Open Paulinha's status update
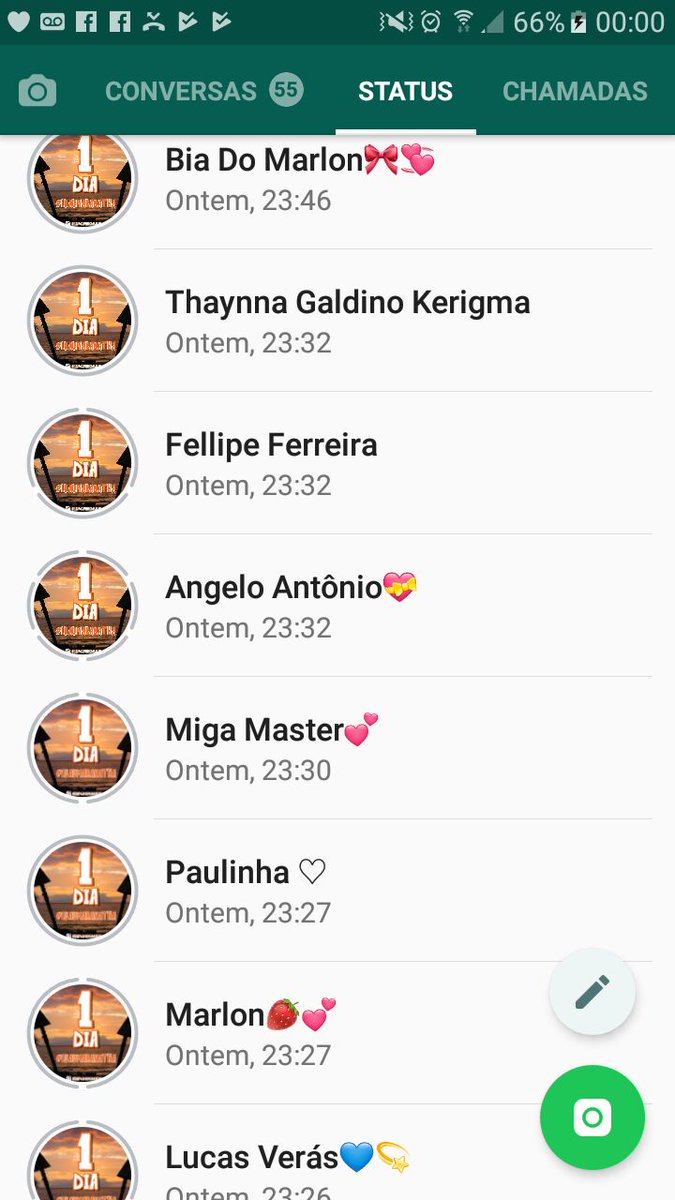 pyautogui.click(x=337, y=890)
